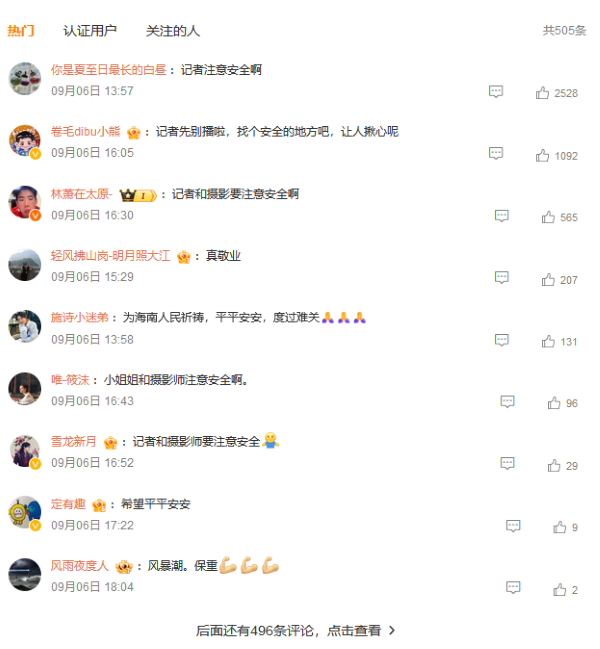Like the comment by 你是夏至日最长的白昼
Image resolution: width=600 pixels, height=649 pixels.
click(543, 93)
